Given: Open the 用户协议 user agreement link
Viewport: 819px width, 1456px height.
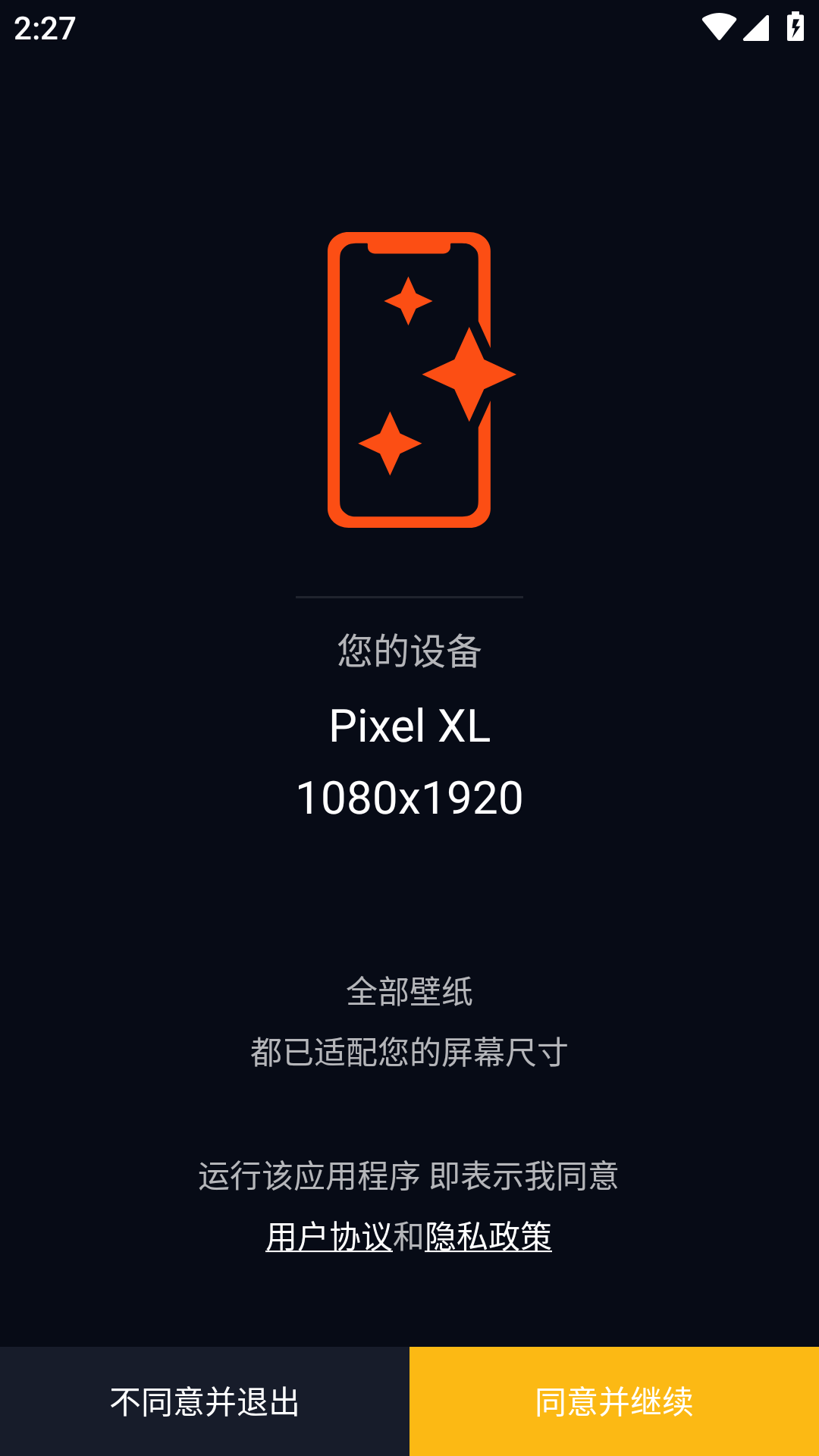Looking at the screenshot, I should [x=328, y=1237].
